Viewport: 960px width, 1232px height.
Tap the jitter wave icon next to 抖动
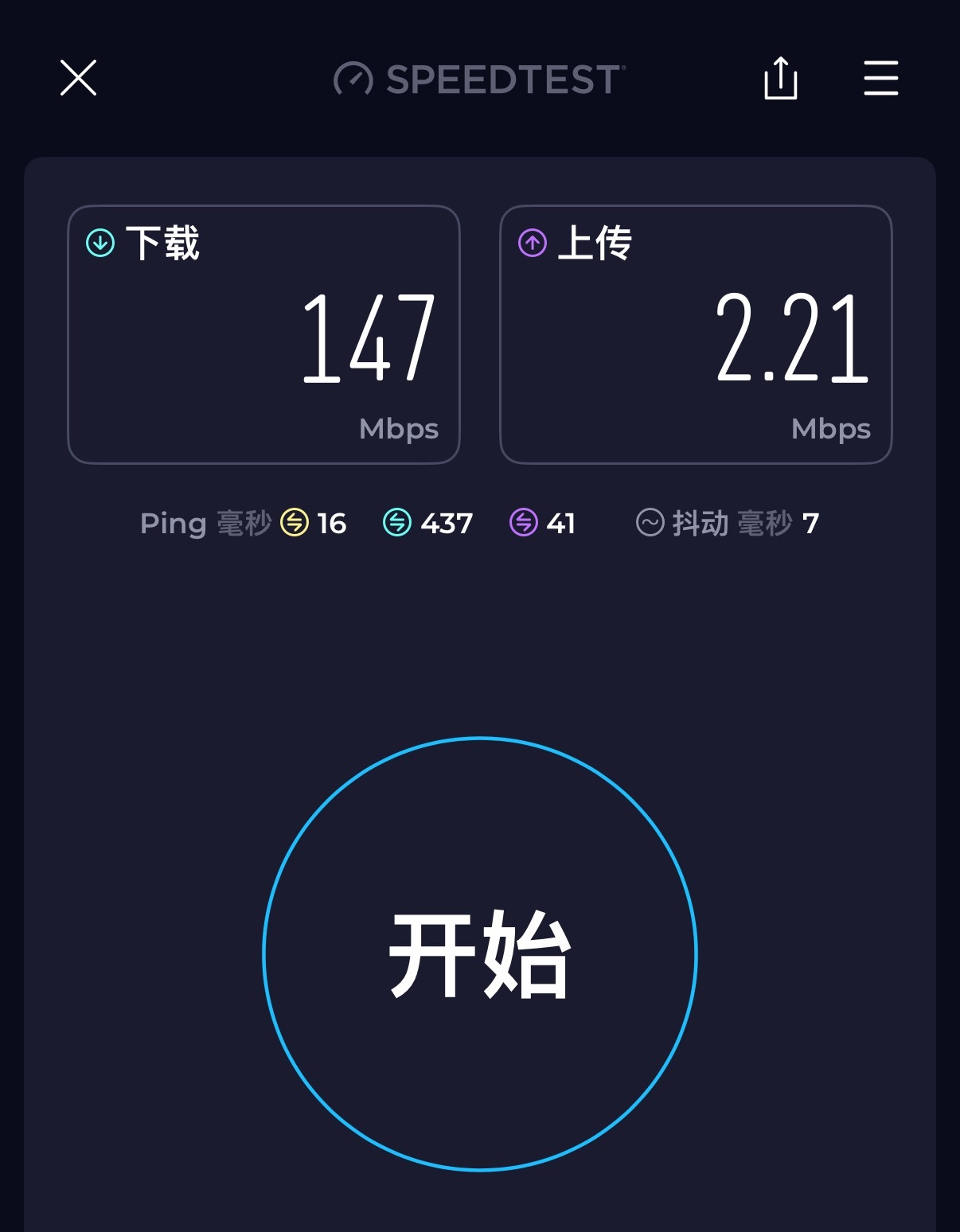[x=649, y=523]
